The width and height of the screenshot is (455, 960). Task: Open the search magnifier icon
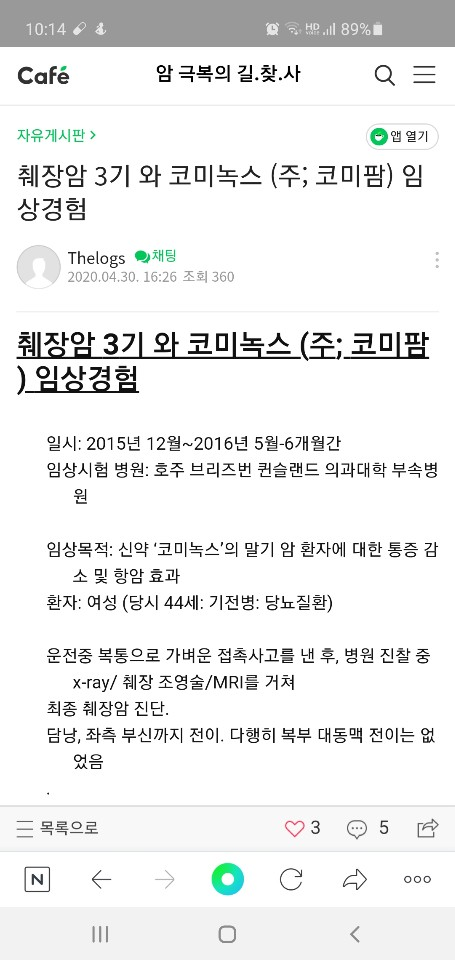(385, 76)
